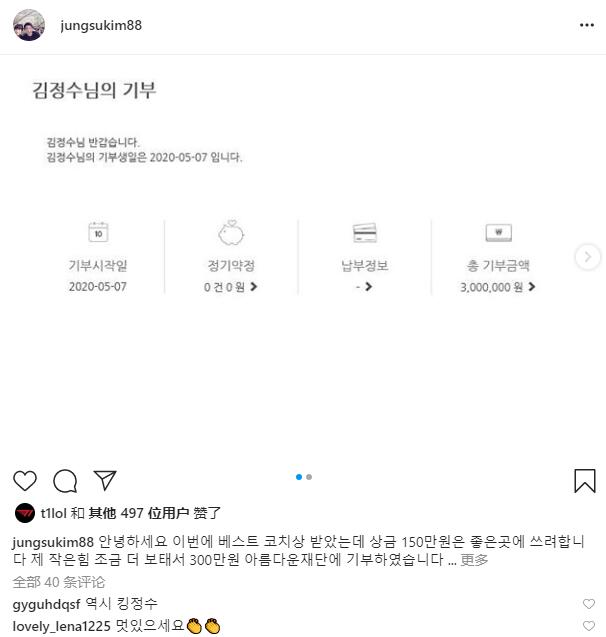Open t1lol's profile from the likes line
This screenshot has width=606, height=637.
(x=54, y=513)
